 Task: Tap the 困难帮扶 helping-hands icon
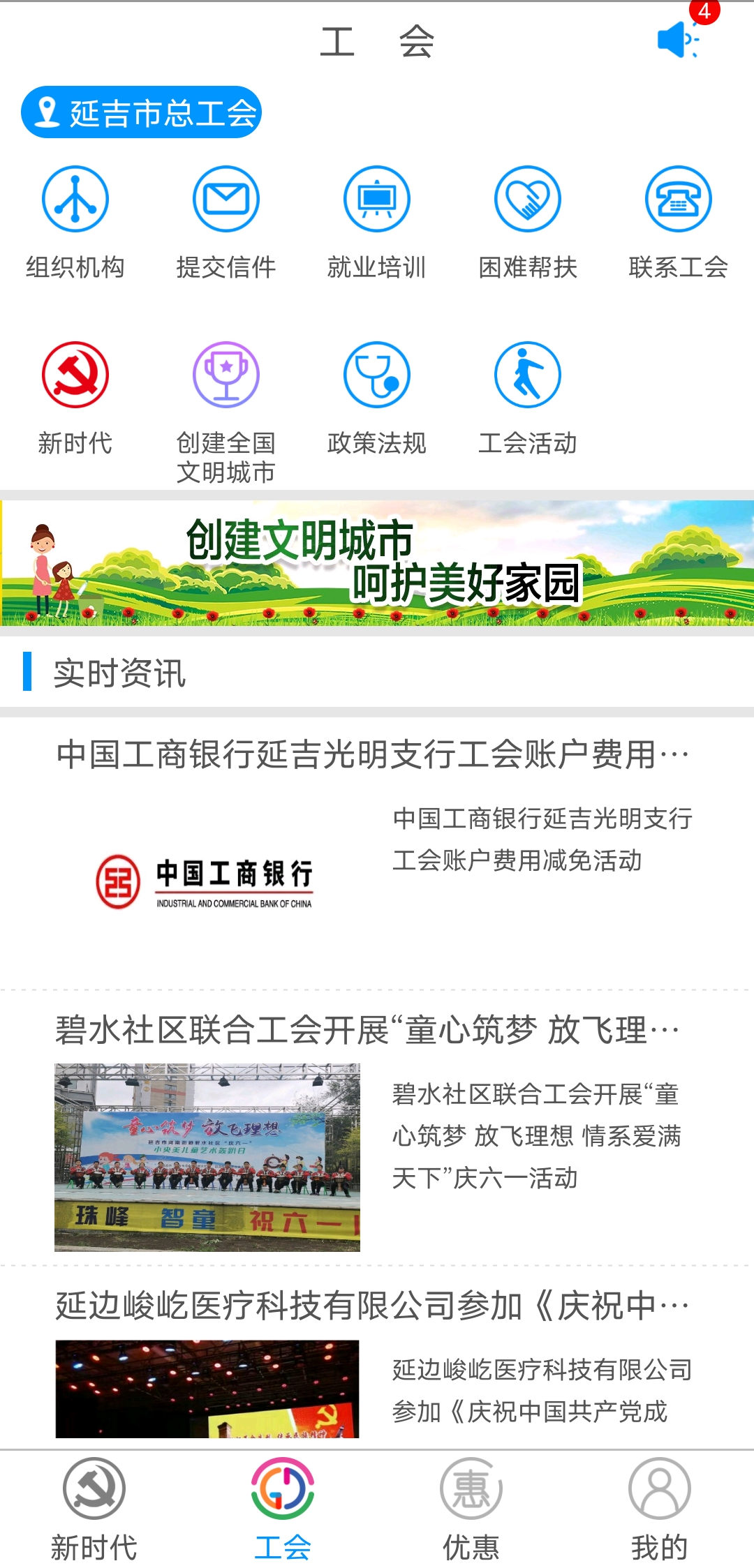[527, 197]
